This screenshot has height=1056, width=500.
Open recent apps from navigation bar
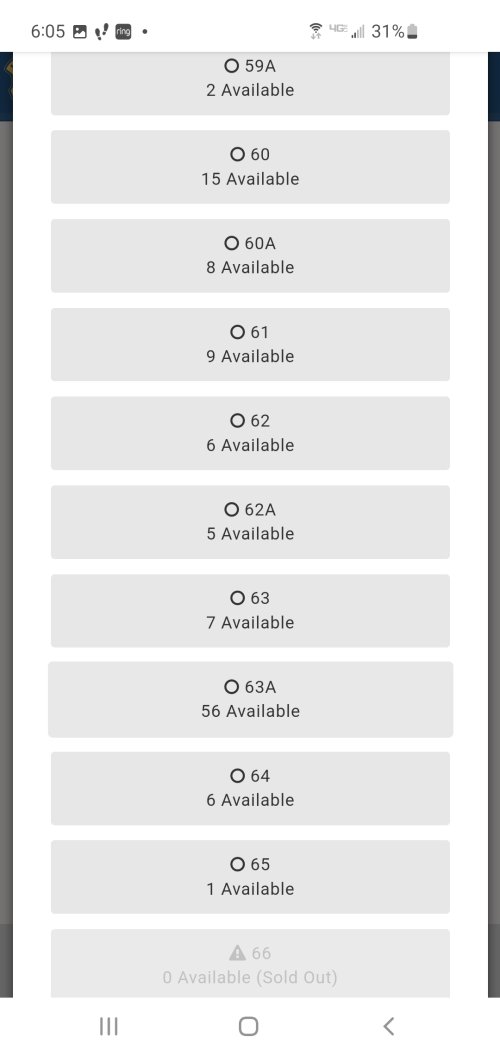point(108,1026)
